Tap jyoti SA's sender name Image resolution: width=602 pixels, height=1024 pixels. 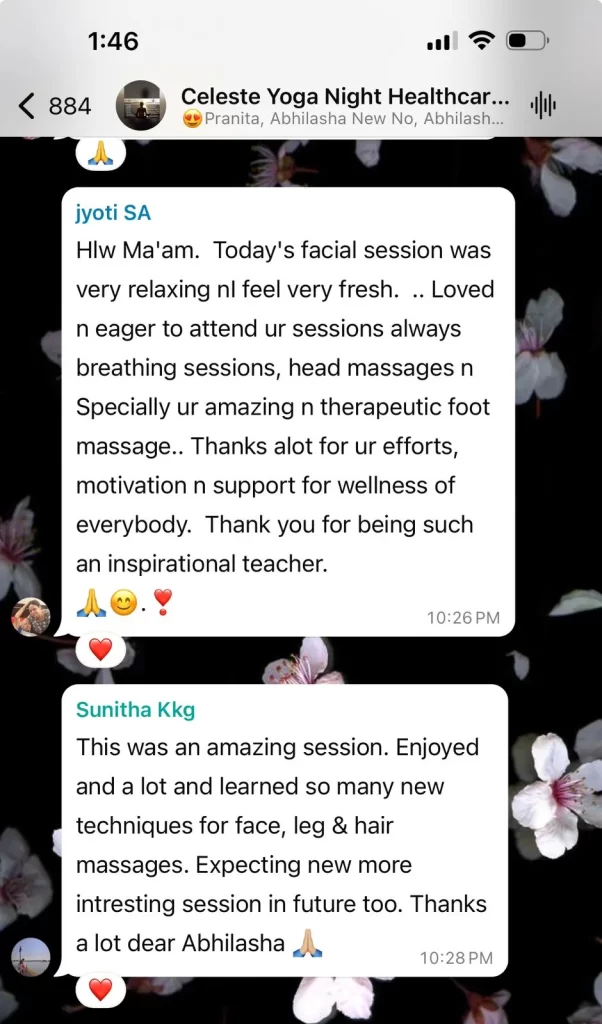pos(113,213)
